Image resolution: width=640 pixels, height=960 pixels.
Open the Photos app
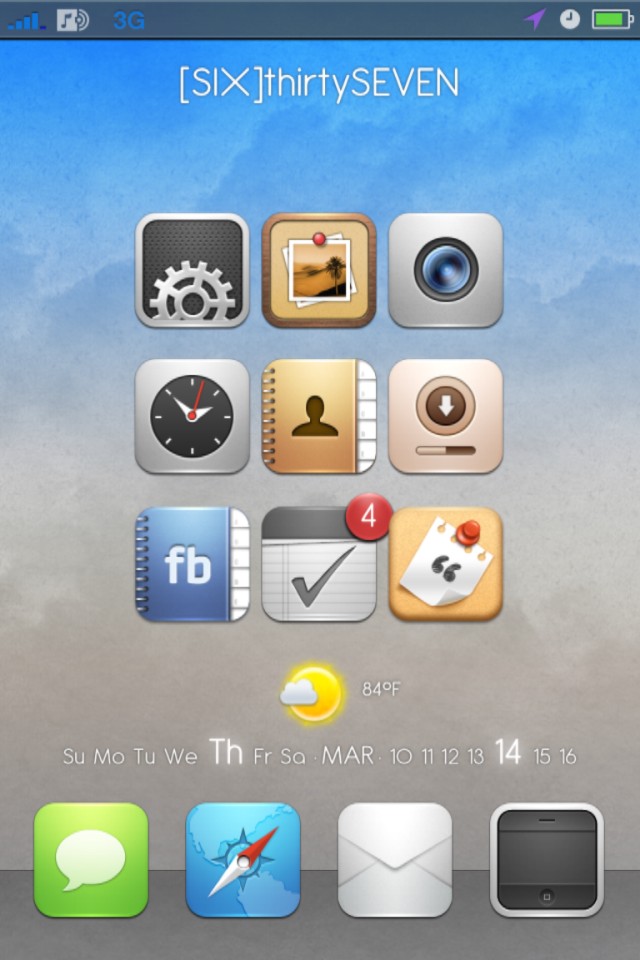click(319, 270)
